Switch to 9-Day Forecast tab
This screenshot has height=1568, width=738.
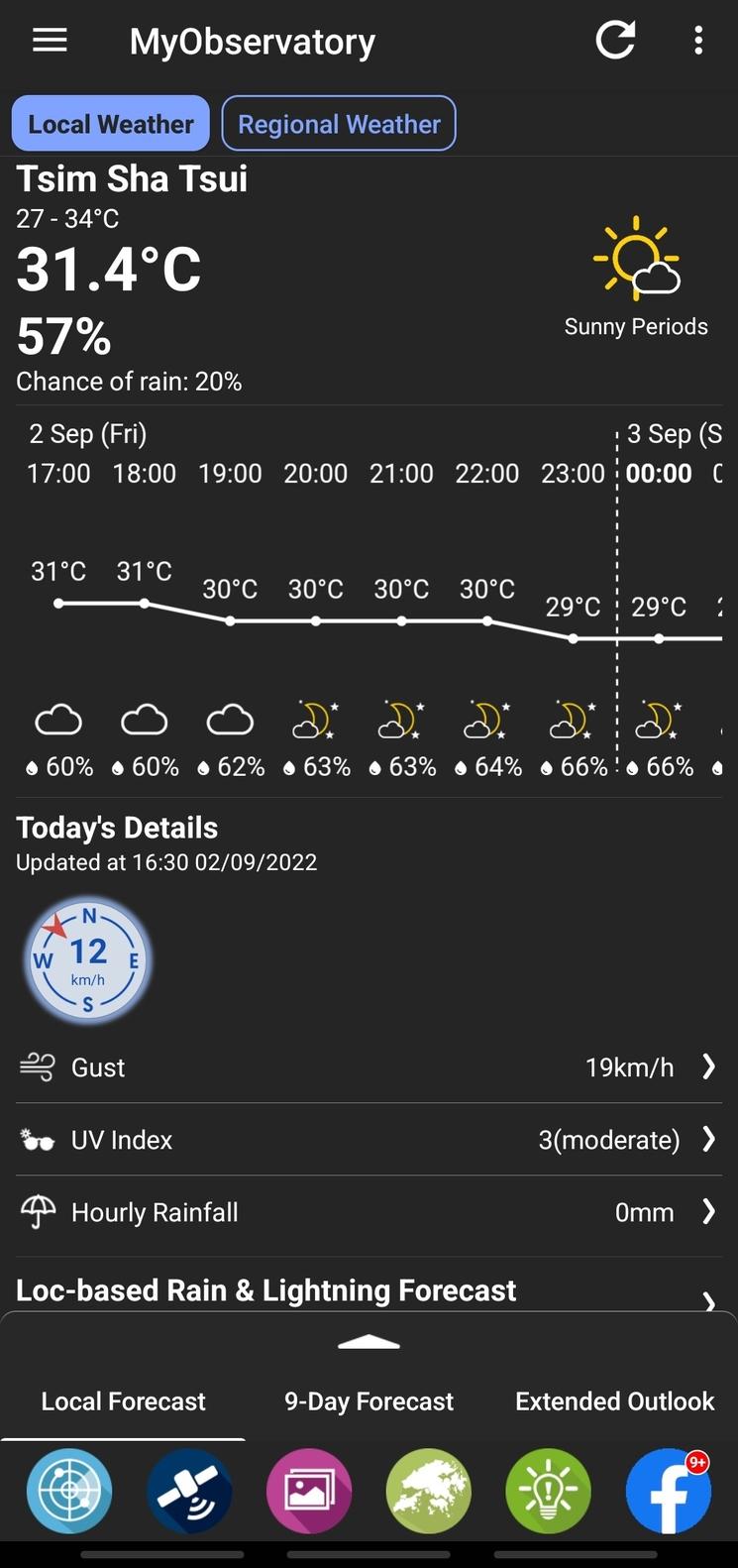click(x=369, y=1401)
